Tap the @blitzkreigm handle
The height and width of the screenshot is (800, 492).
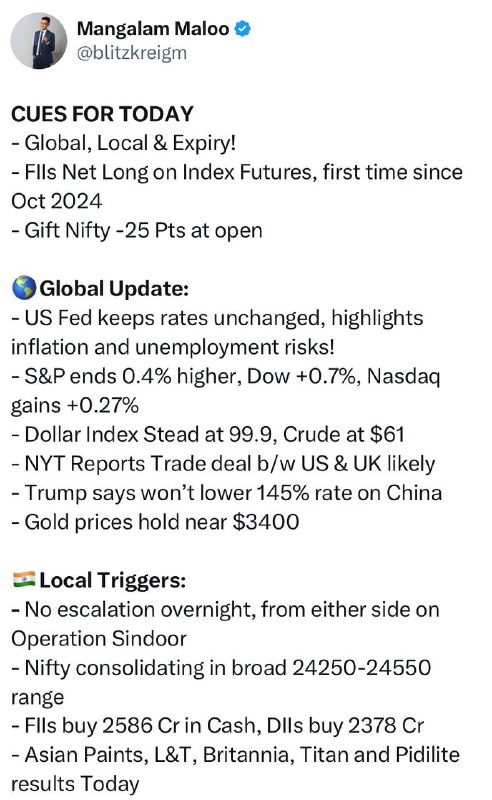132,53
